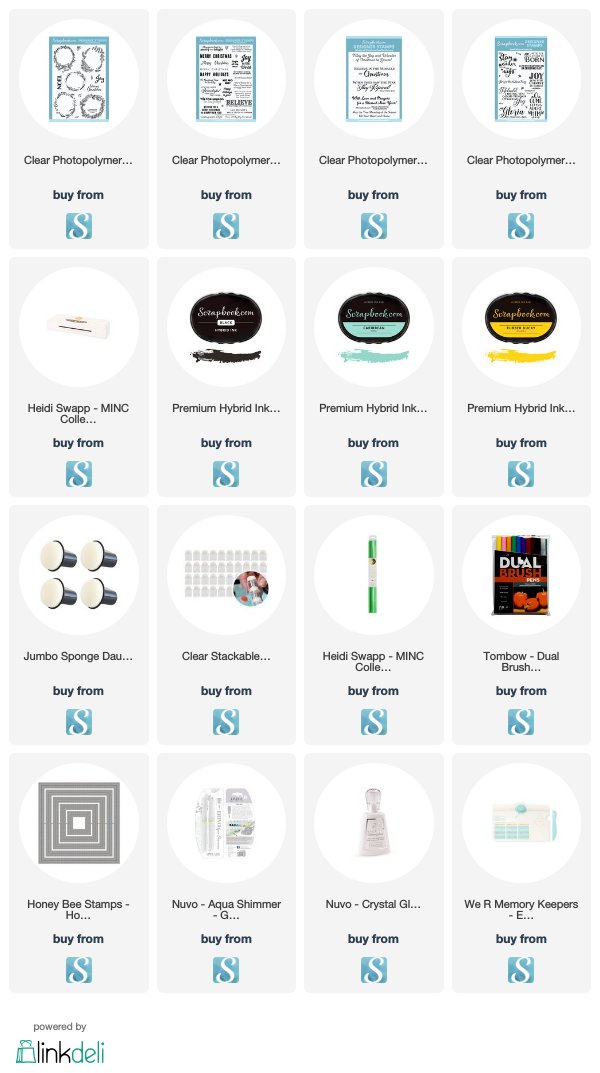Open the Heidi Swapp MINC green foil card

[374, 625]
